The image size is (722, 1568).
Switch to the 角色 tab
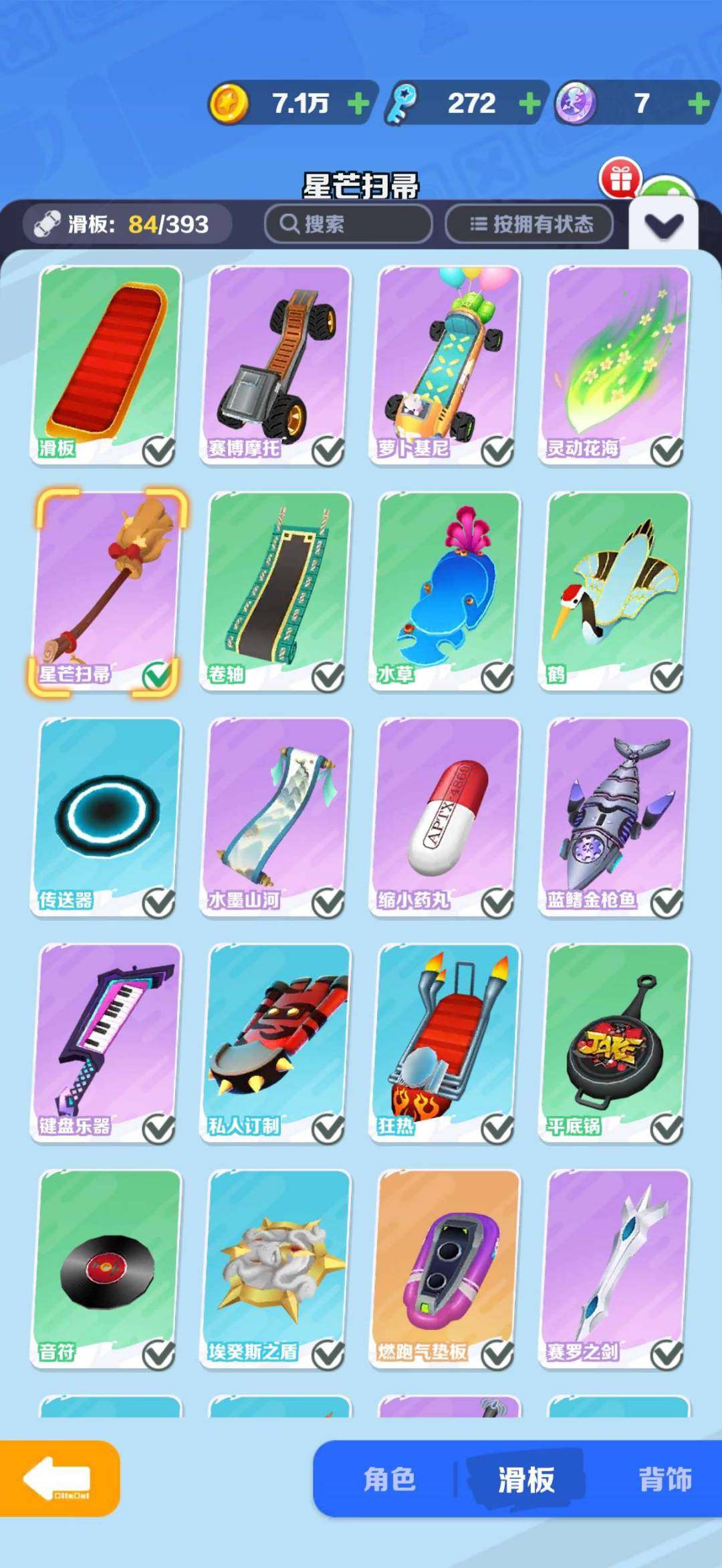click(389, 1478)
